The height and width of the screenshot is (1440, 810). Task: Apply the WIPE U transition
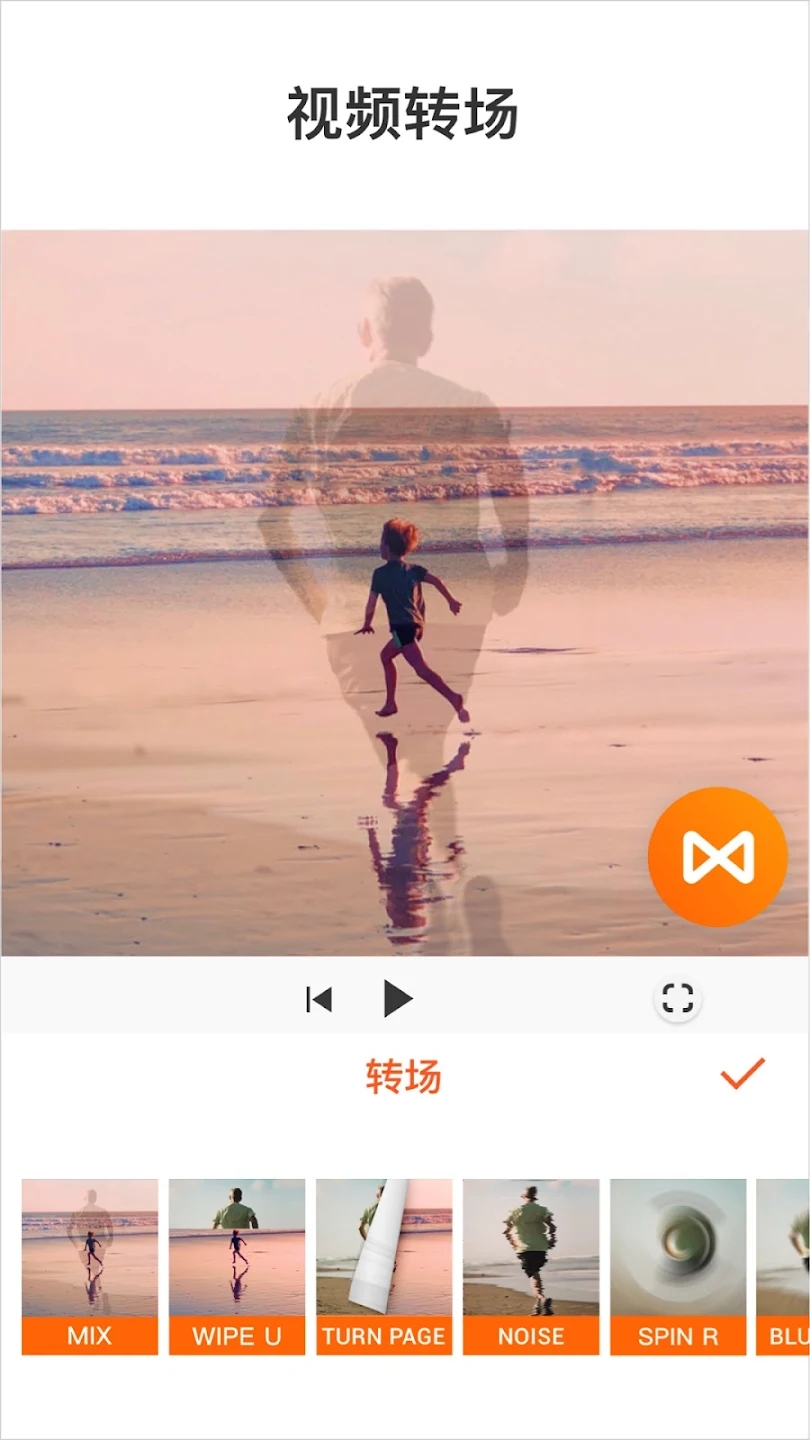click(x=237, y=1336)
